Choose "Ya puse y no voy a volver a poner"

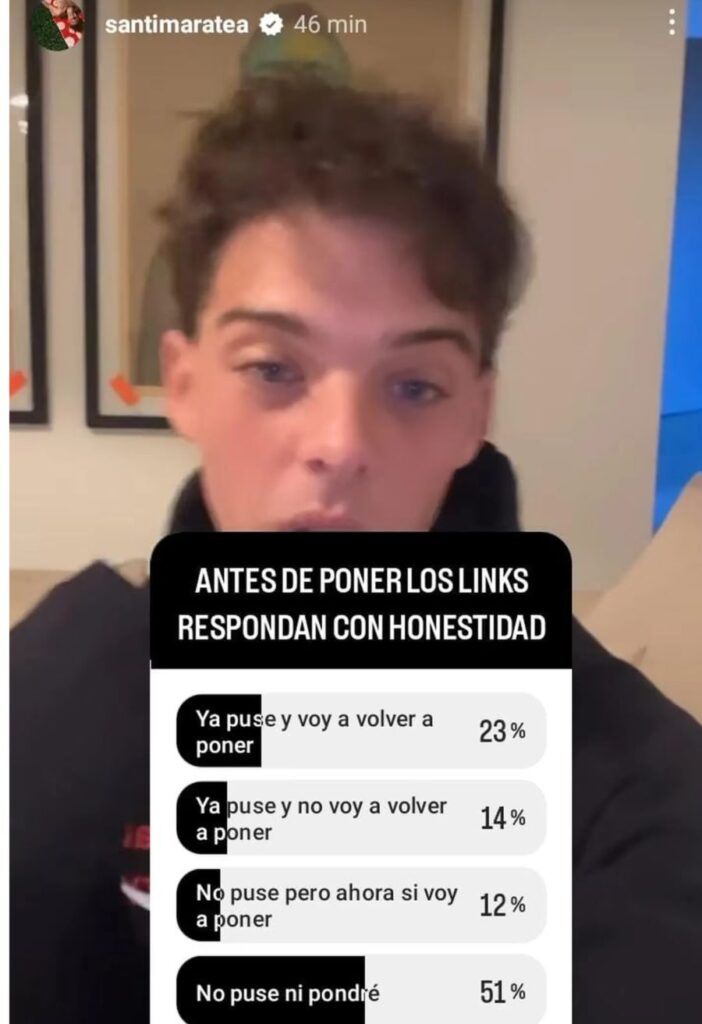361,818
